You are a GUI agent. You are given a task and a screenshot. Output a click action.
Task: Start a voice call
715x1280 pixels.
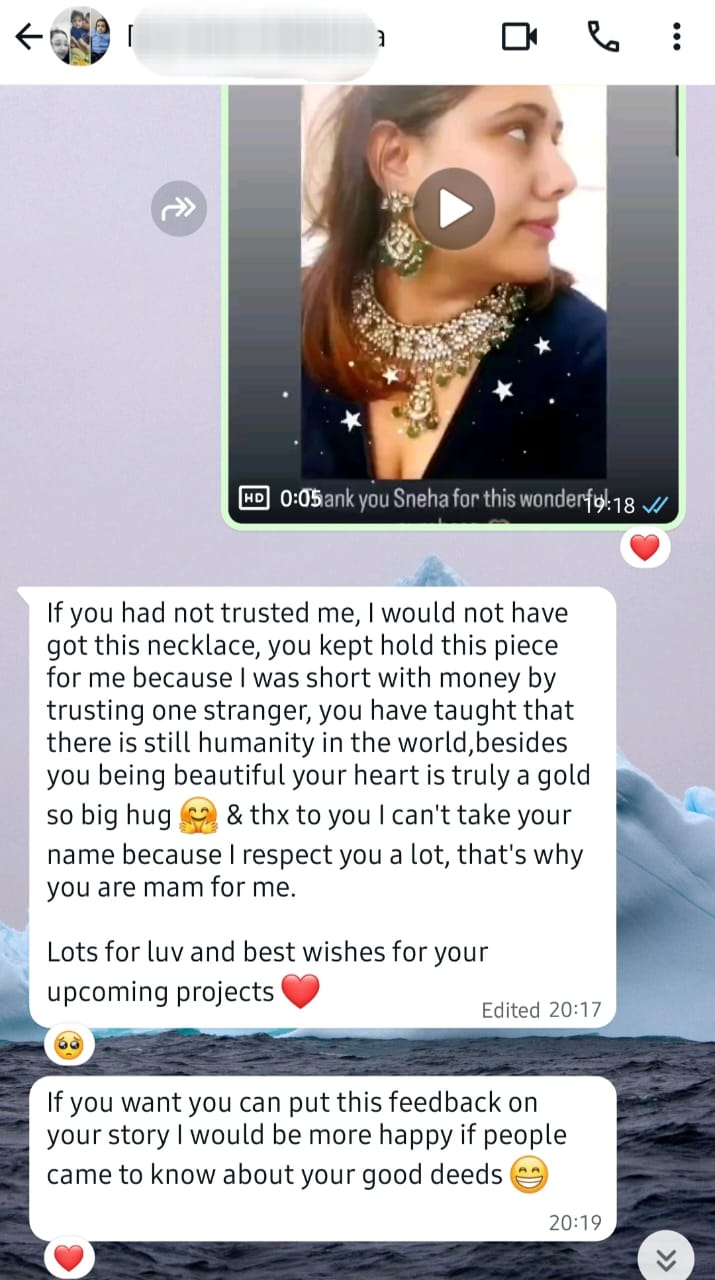tap(602, 38)
